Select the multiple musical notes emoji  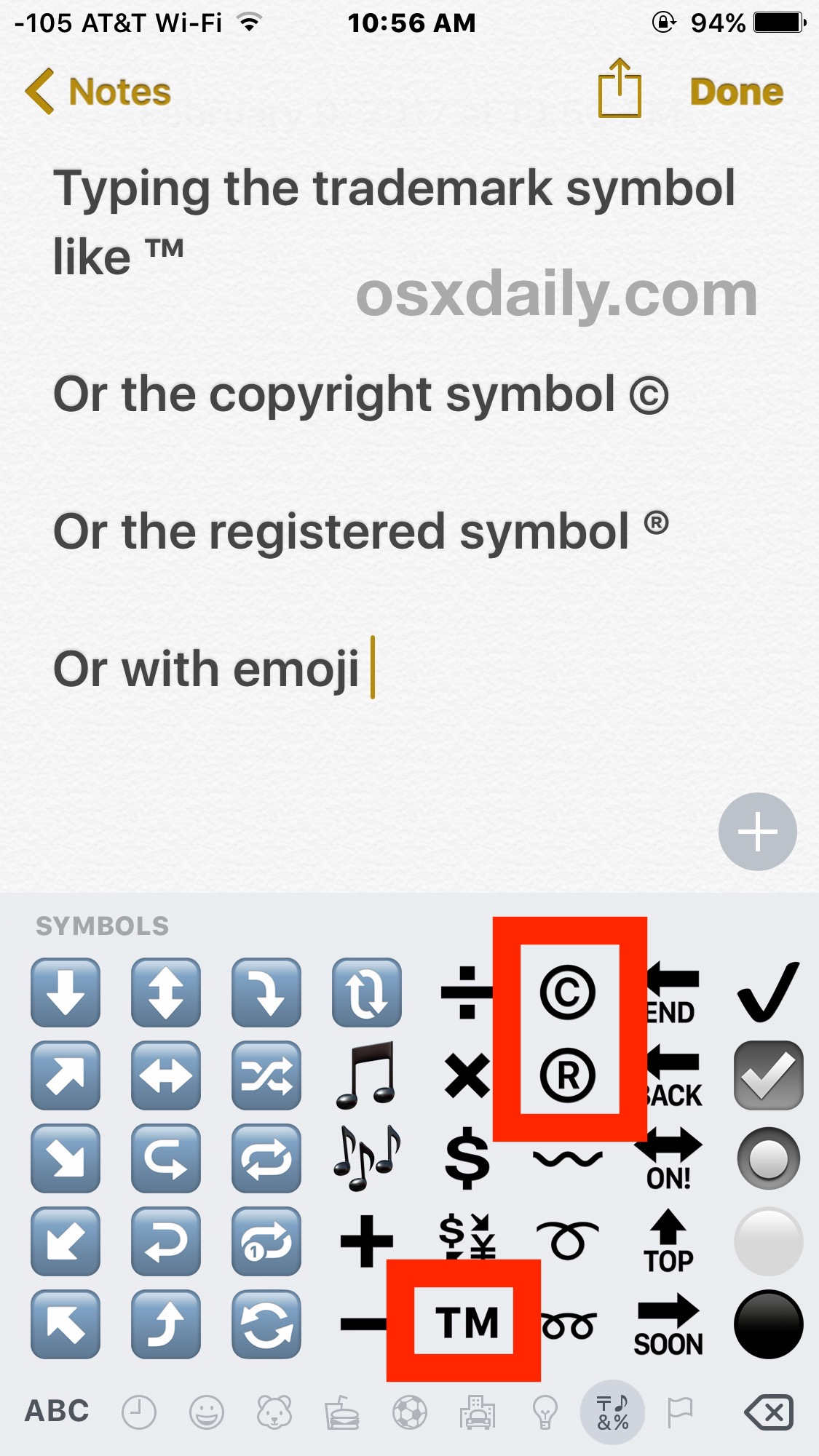tap(367, 1157)
